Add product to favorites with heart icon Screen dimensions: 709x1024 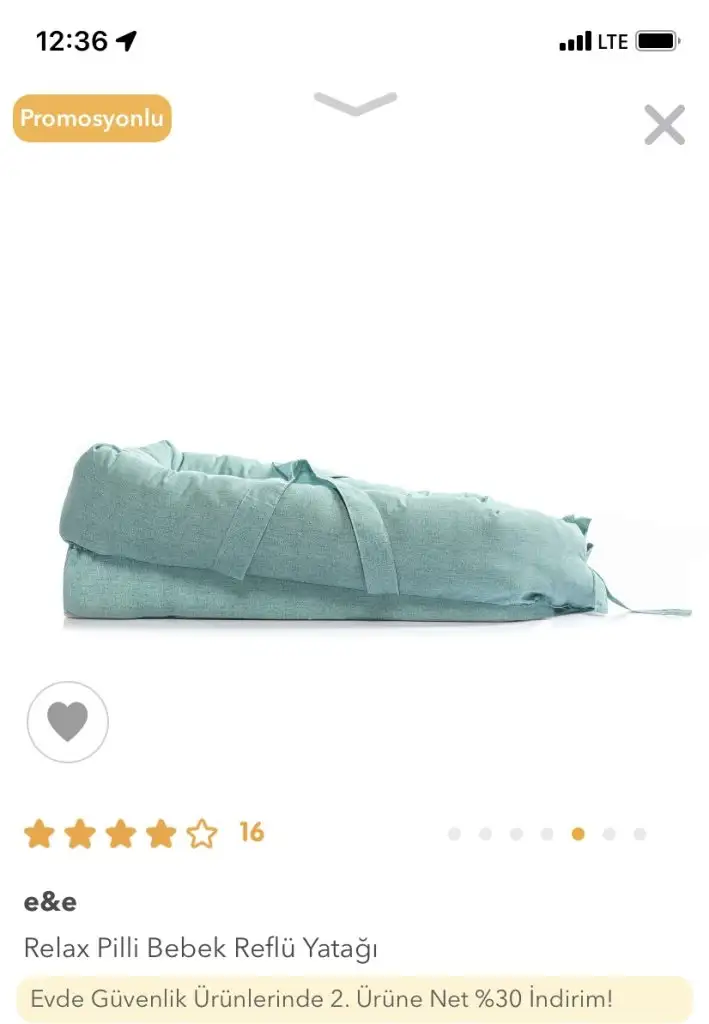click(x=67, y=722)
